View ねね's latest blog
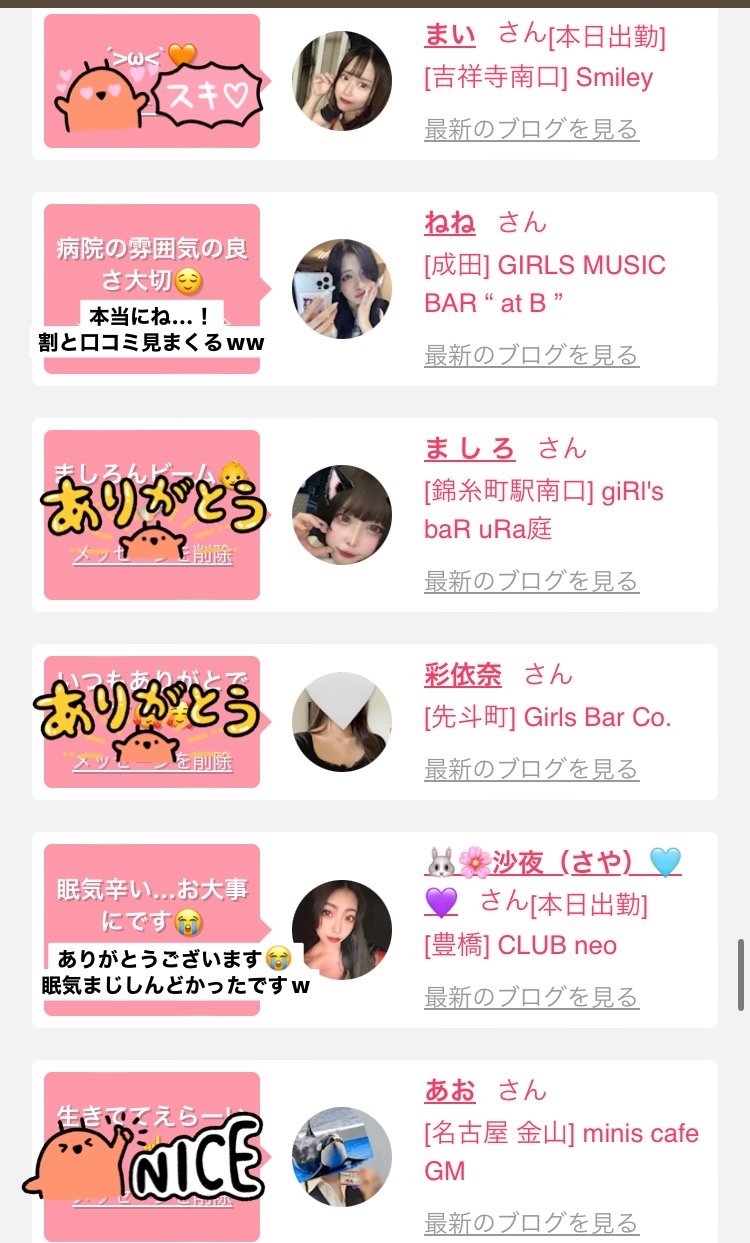750x1243 pixels. [x=531, y=355]
